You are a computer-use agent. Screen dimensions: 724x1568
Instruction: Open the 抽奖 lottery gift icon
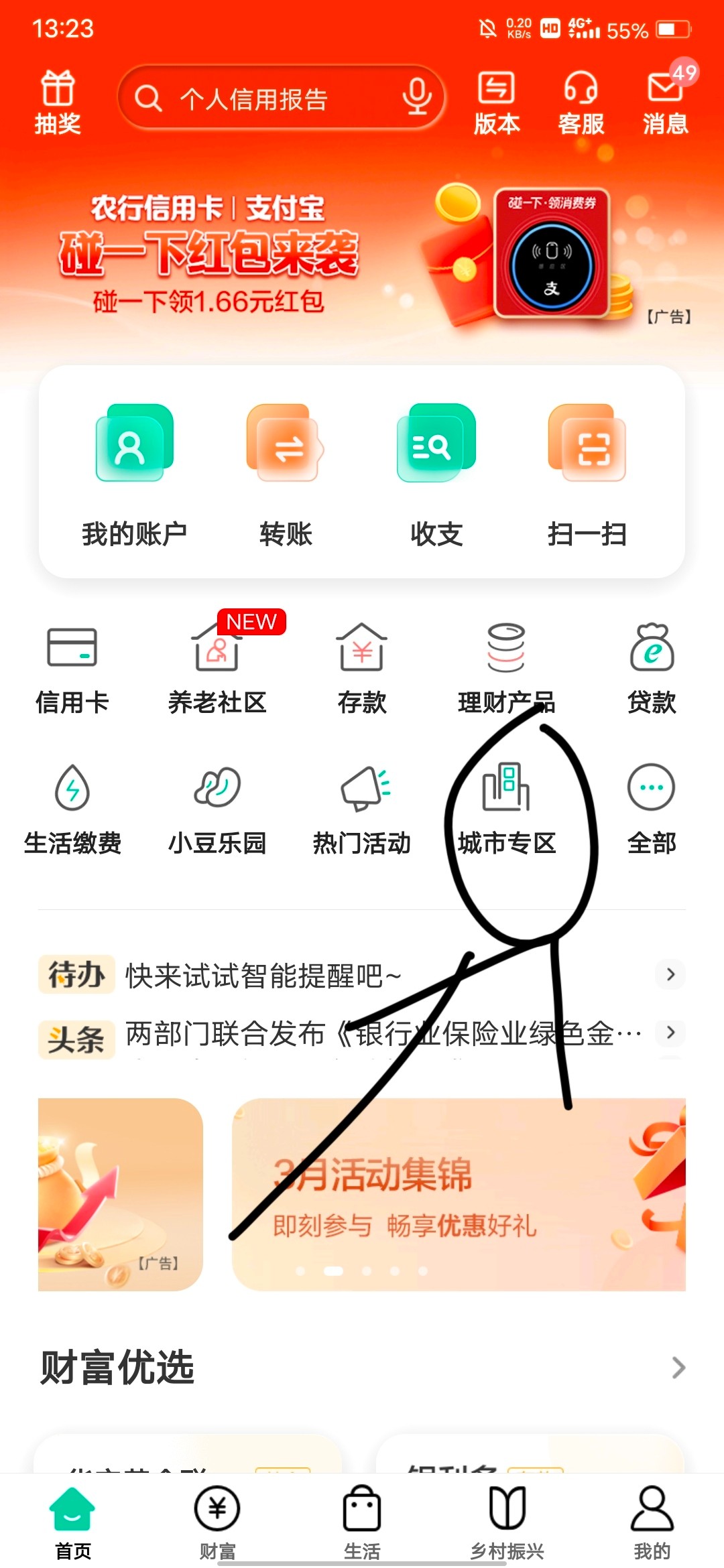click(58, 102)
